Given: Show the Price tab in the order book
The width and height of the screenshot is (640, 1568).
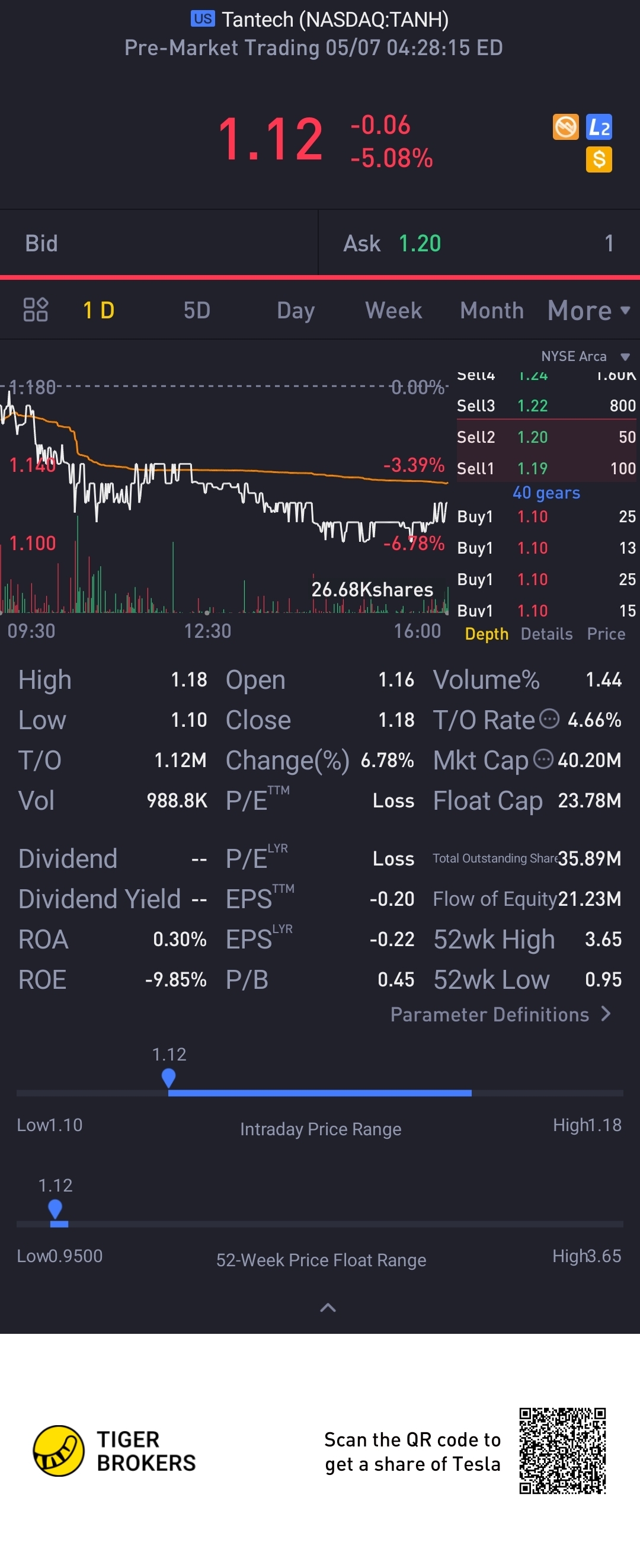Looking at the screenshot, I should 606,634.
